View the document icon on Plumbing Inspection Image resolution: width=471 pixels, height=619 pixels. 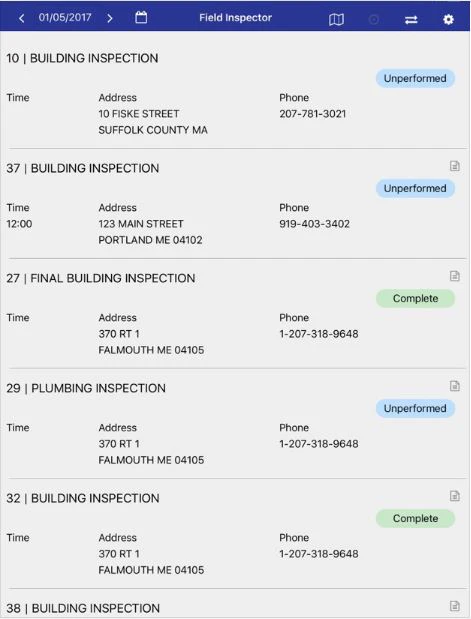pos(455,386)
